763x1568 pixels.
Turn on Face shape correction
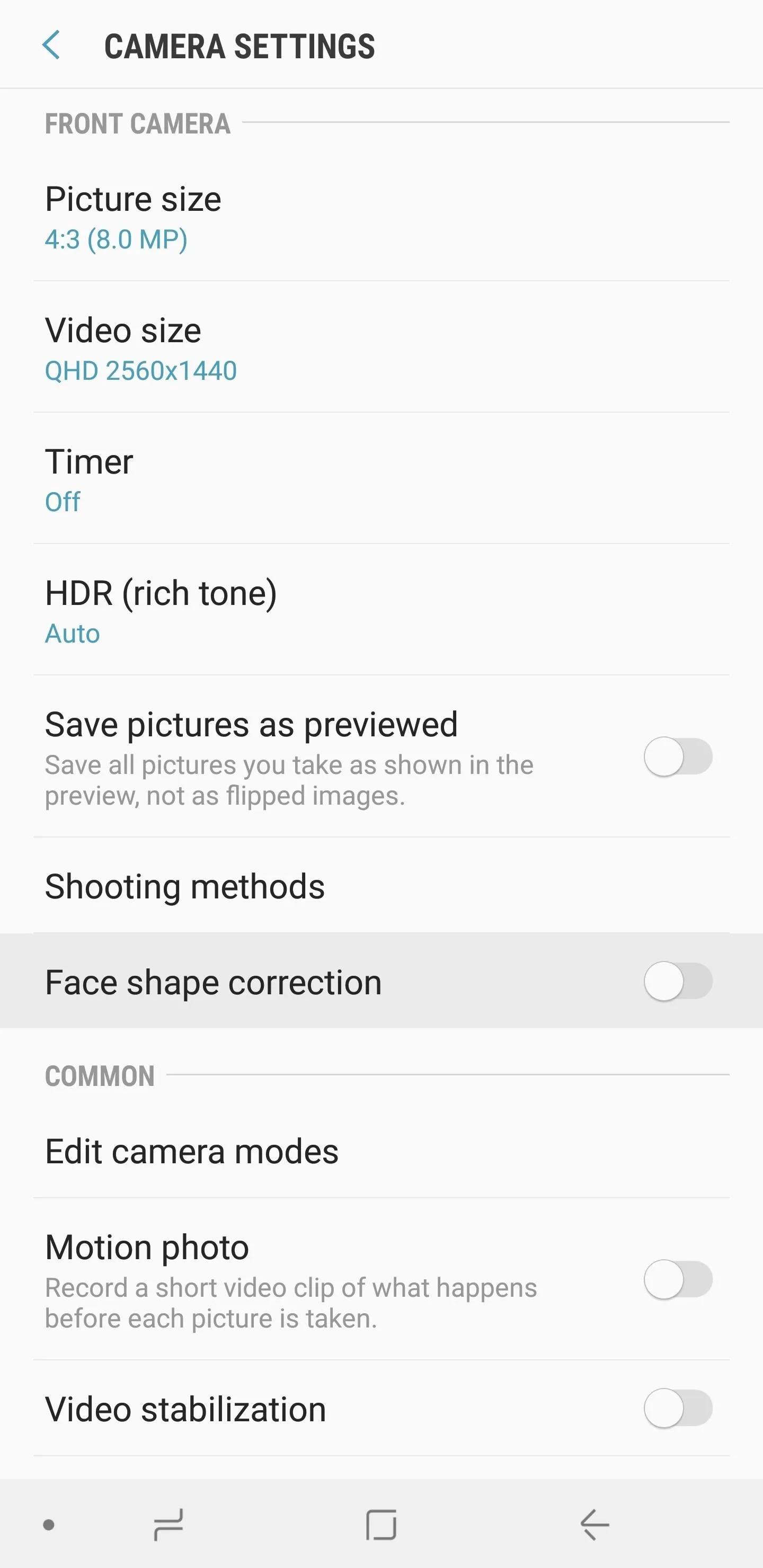678,981
